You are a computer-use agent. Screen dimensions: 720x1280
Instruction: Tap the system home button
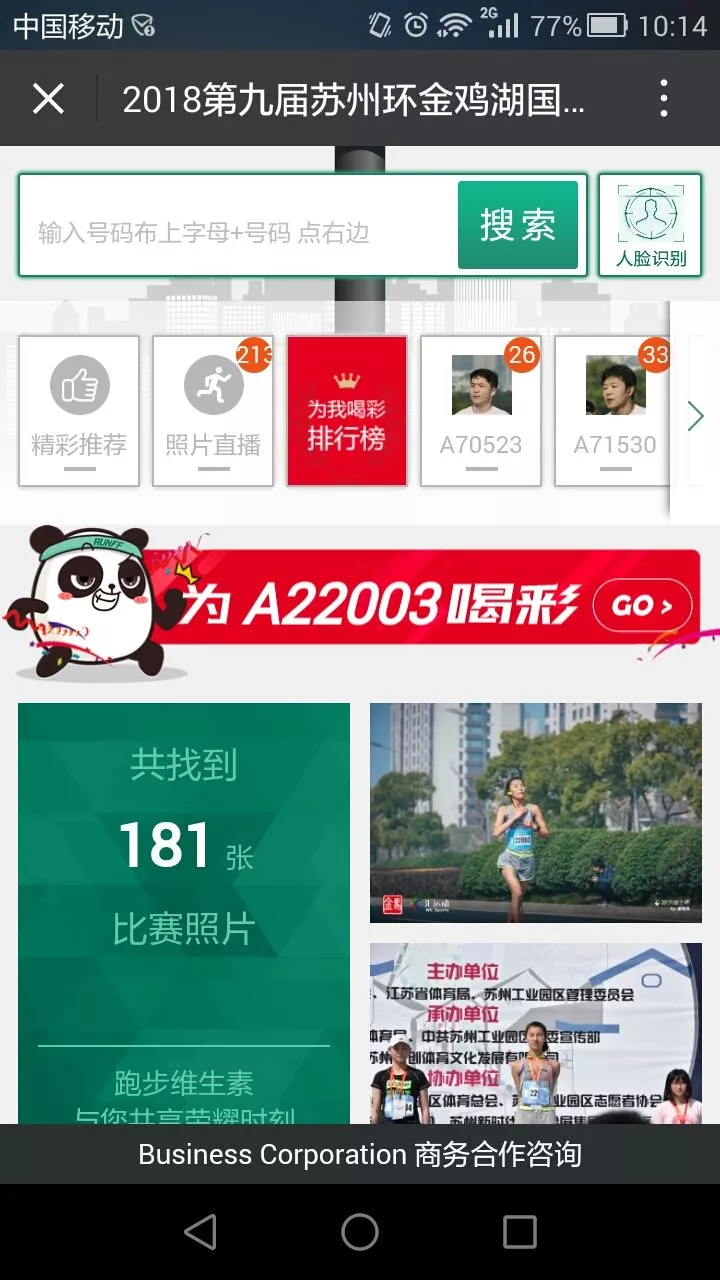[x=360, y=1232]
